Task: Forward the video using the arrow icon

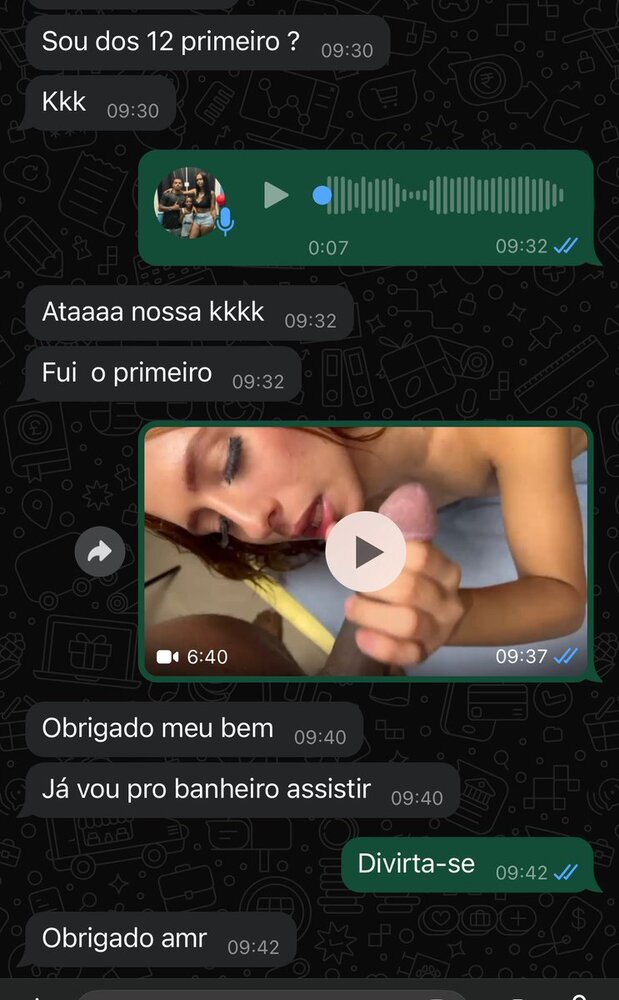Action: 100,551
